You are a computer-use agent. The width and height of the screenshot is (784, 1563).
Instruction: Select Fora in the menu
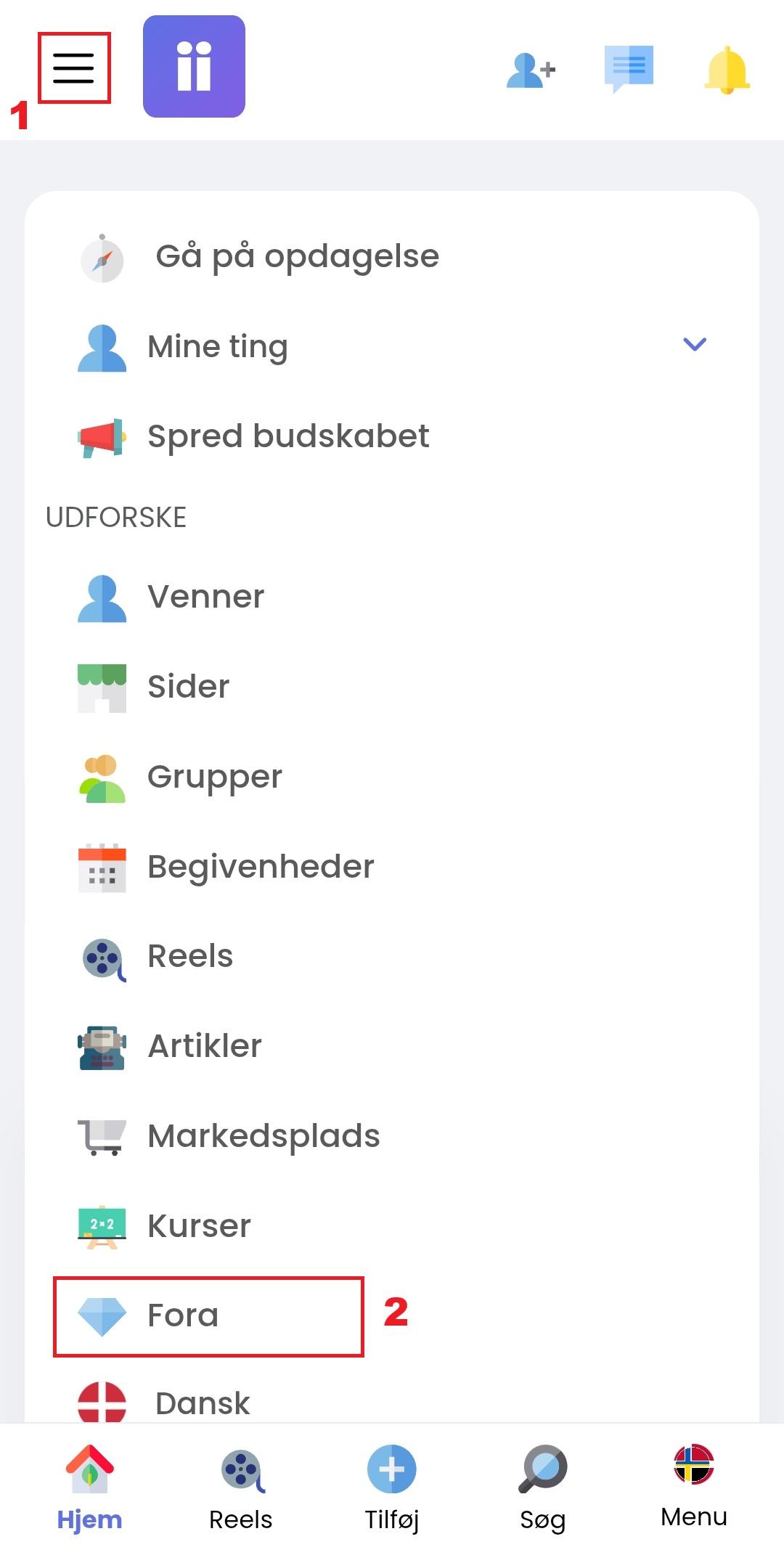point(182,1315)
